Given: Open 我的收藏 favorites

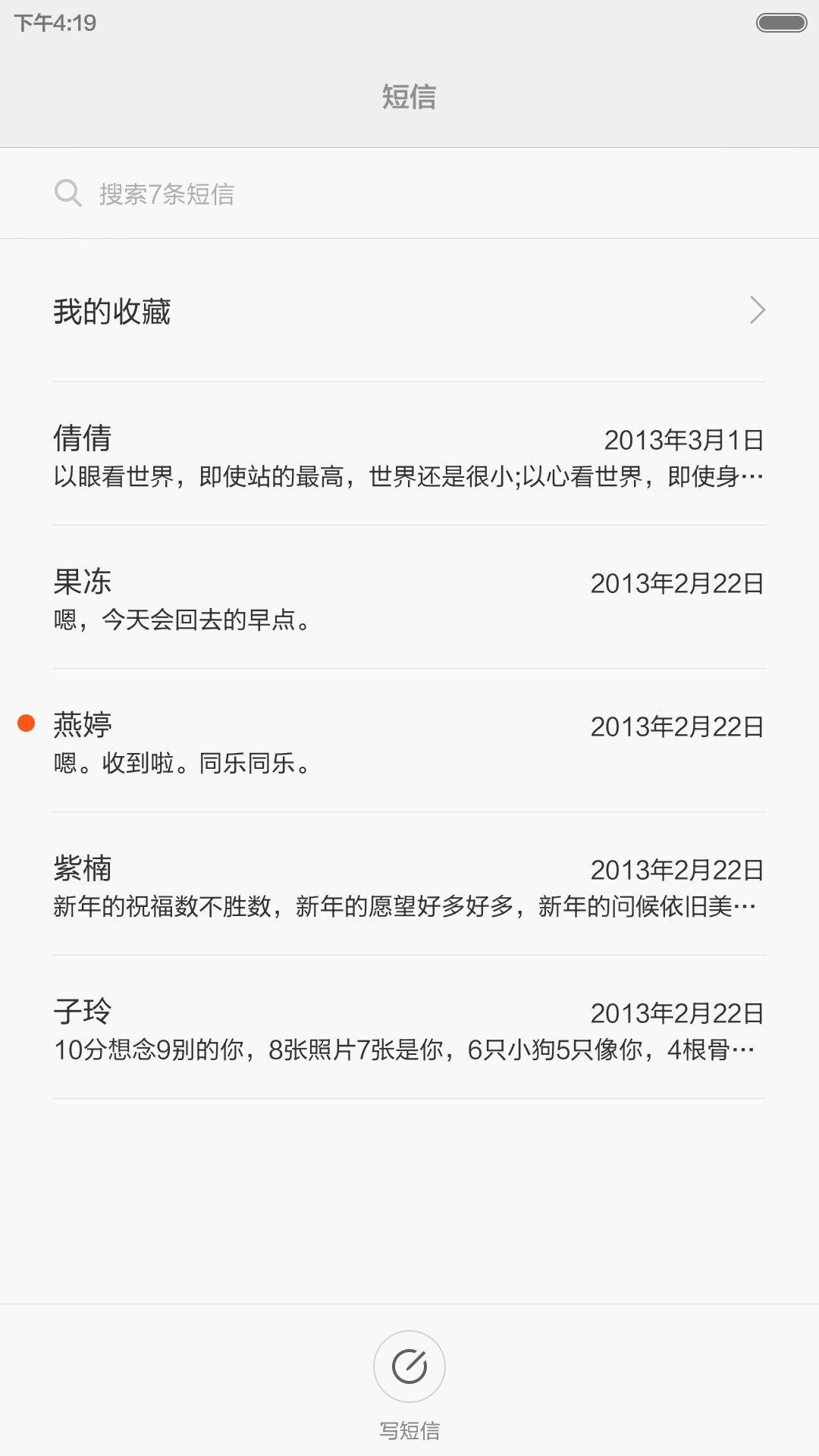Looking at the screenshot, I should pyautogui.click(x=409, y=311).
